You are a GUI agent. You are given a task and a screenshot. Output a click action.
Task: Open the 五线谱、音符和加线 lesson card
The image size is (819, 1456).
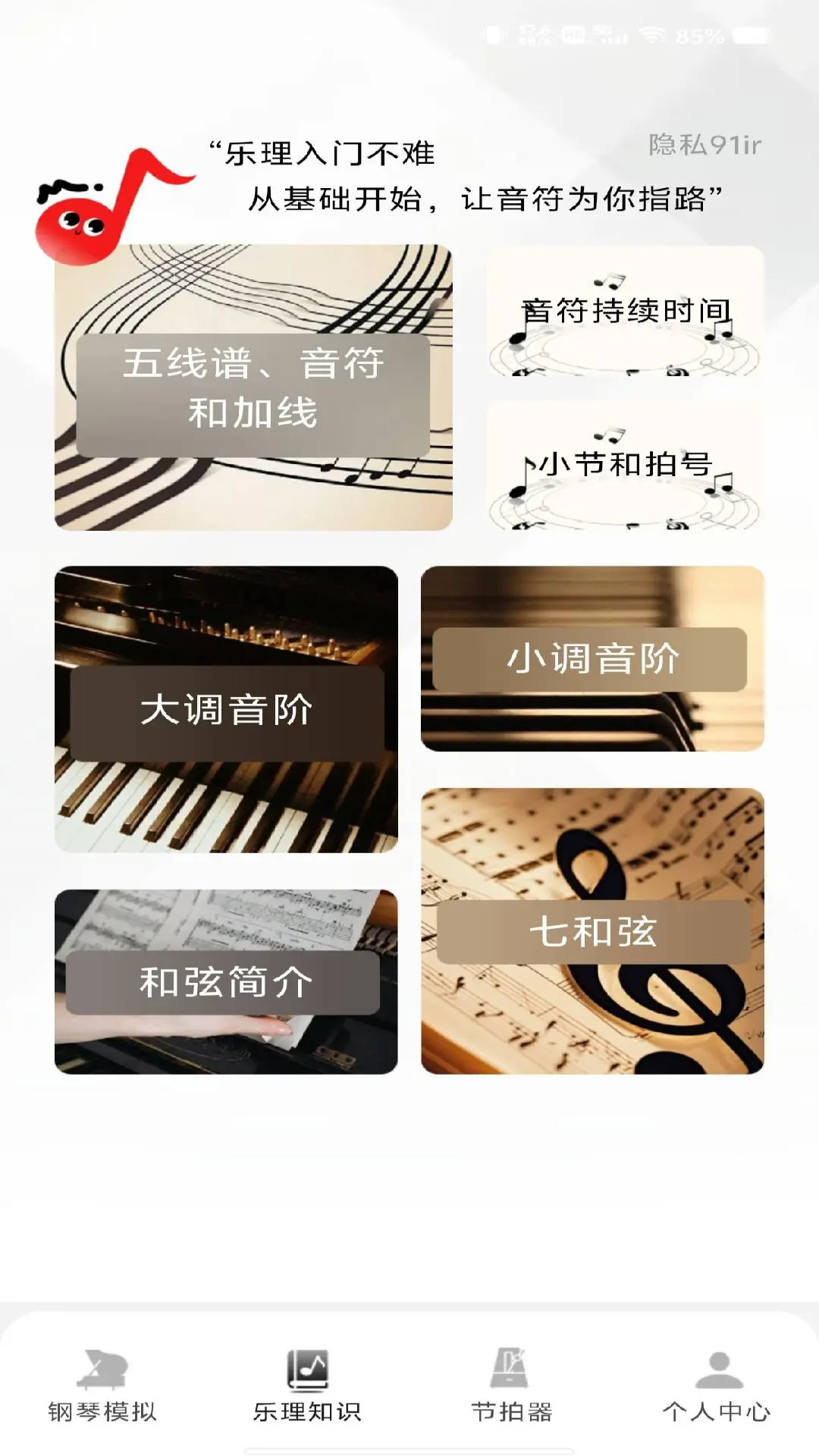258,387
